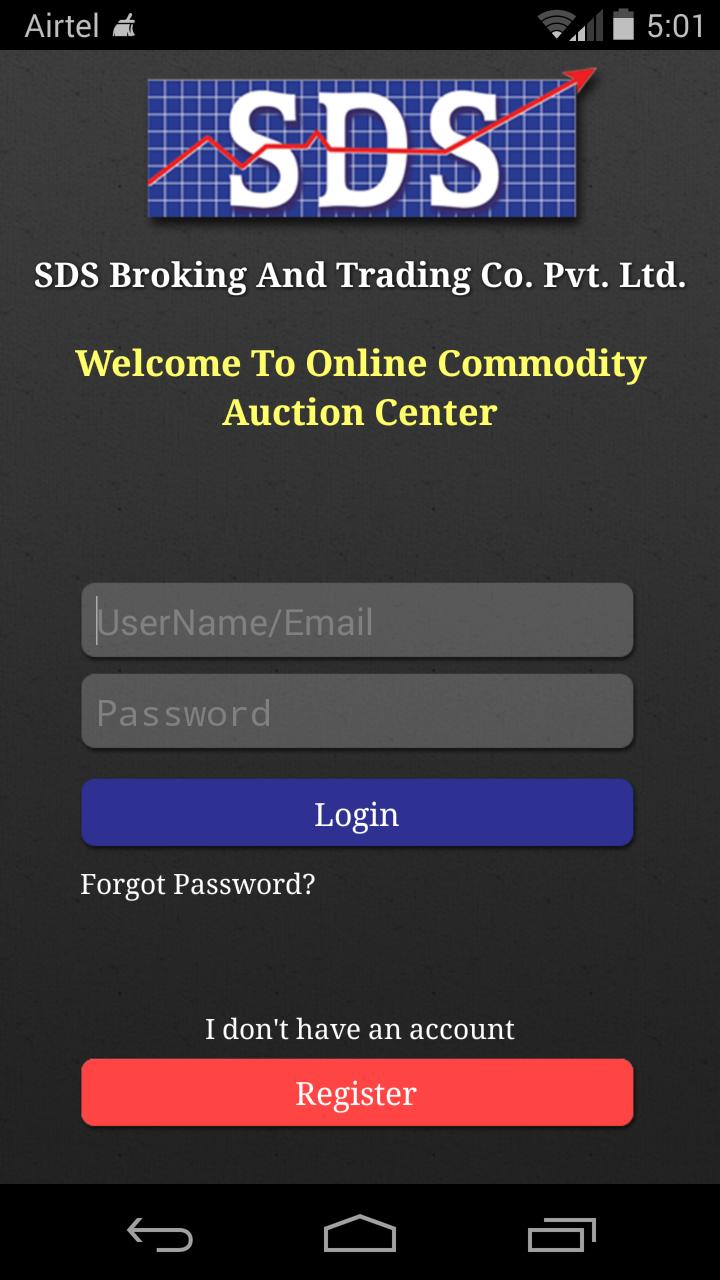This screenshot has height=1280, width=720.
Task: Open the Forgot Password link
Action: click(198, 884)
